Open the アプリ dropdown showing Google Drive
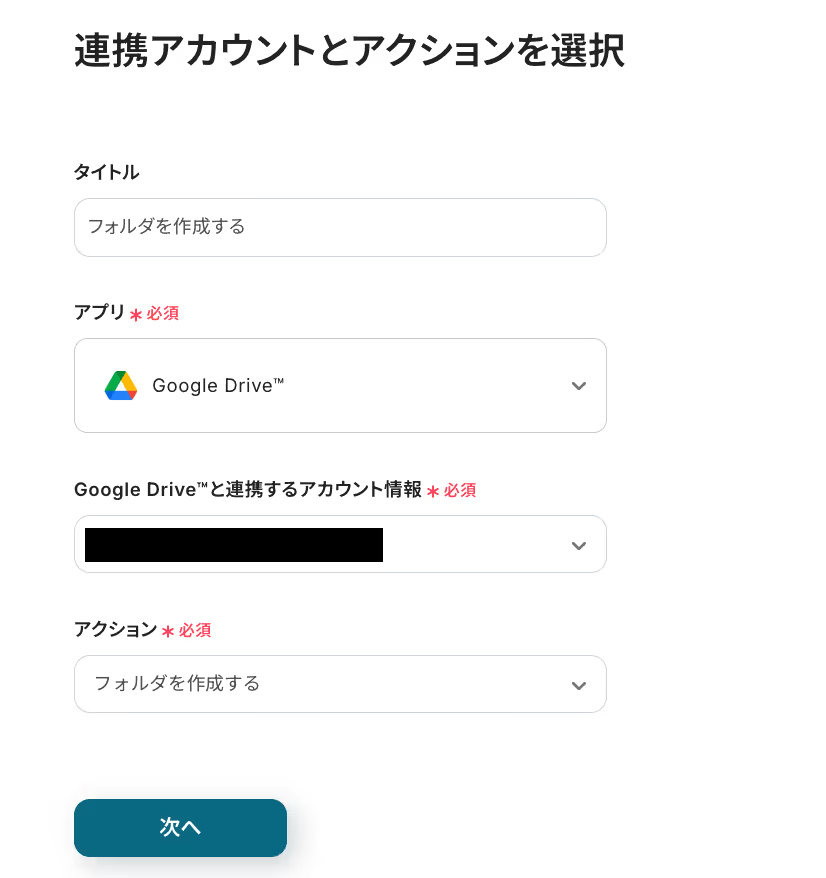The image size is (826, 878). 340,386
